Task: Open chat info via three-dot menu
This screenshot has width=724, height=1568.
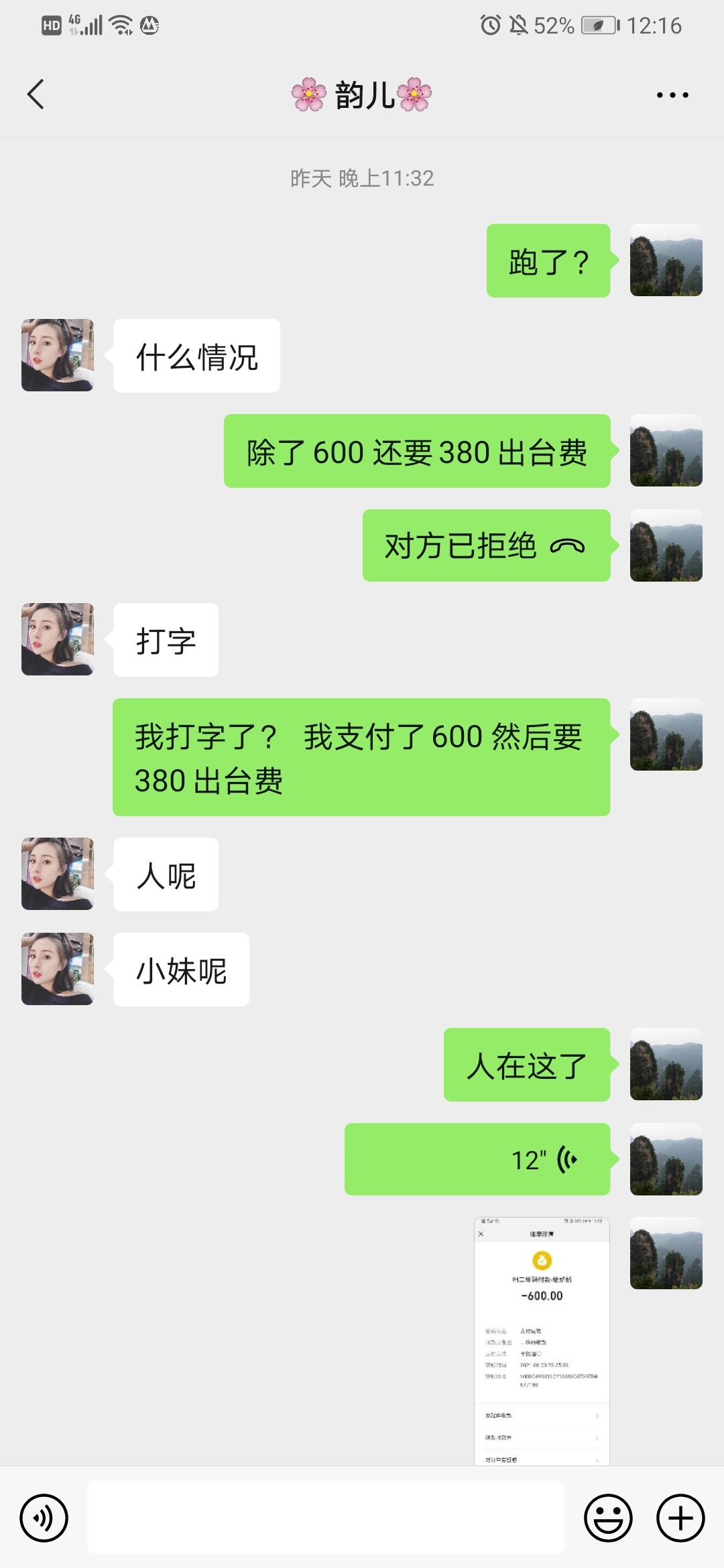Action: click(x=672, y=95)
